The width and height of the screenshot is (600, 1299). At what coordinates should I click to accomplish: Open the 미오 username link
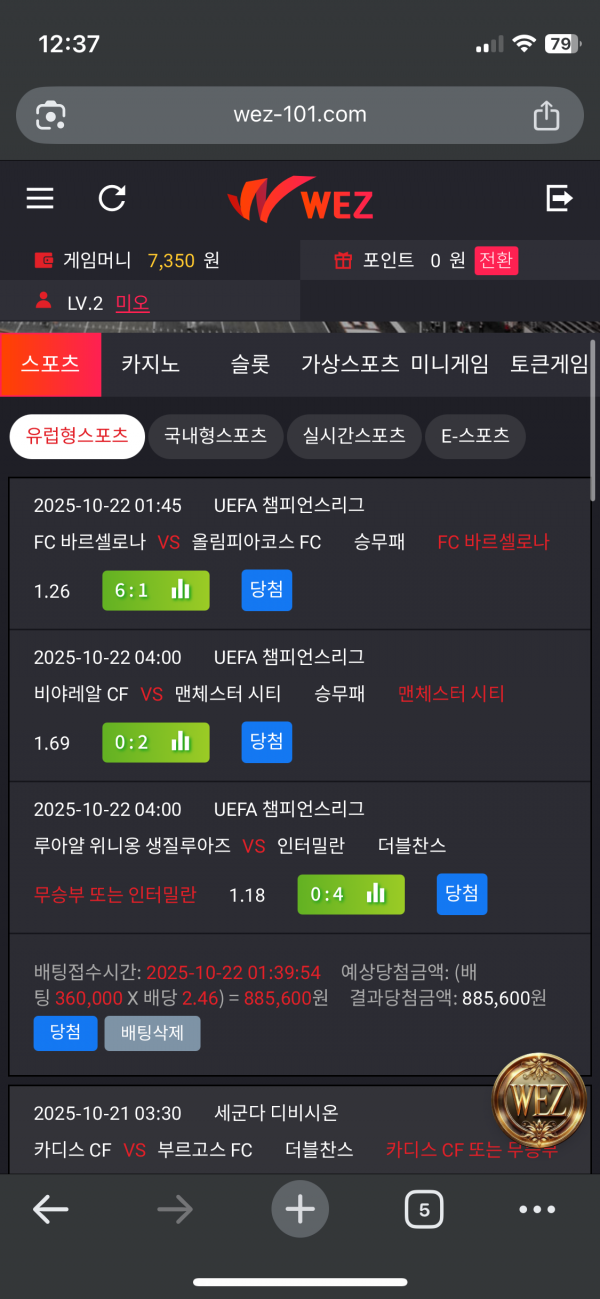tap(132, 303)
